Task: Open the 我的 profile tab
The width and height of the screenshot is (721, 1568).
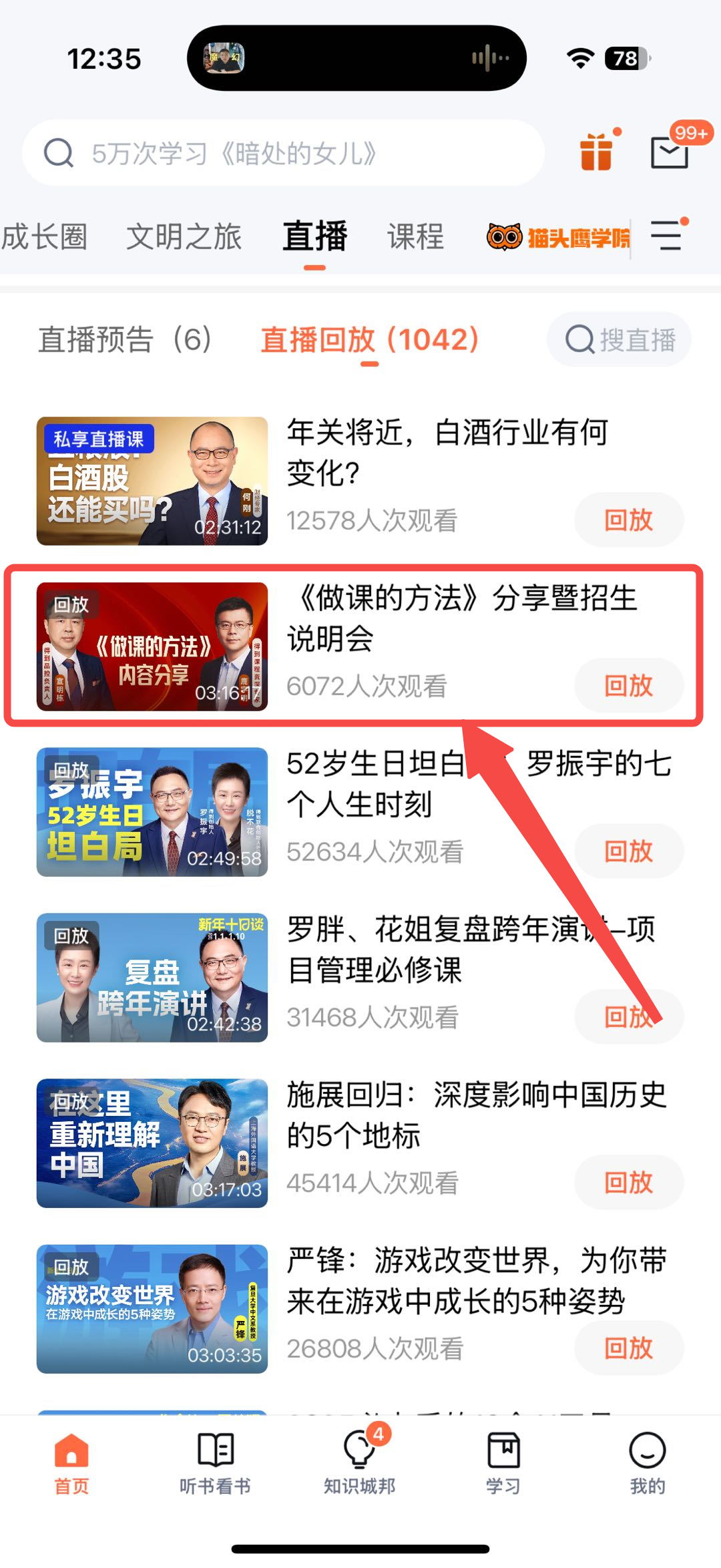Action: [647, 1464]
